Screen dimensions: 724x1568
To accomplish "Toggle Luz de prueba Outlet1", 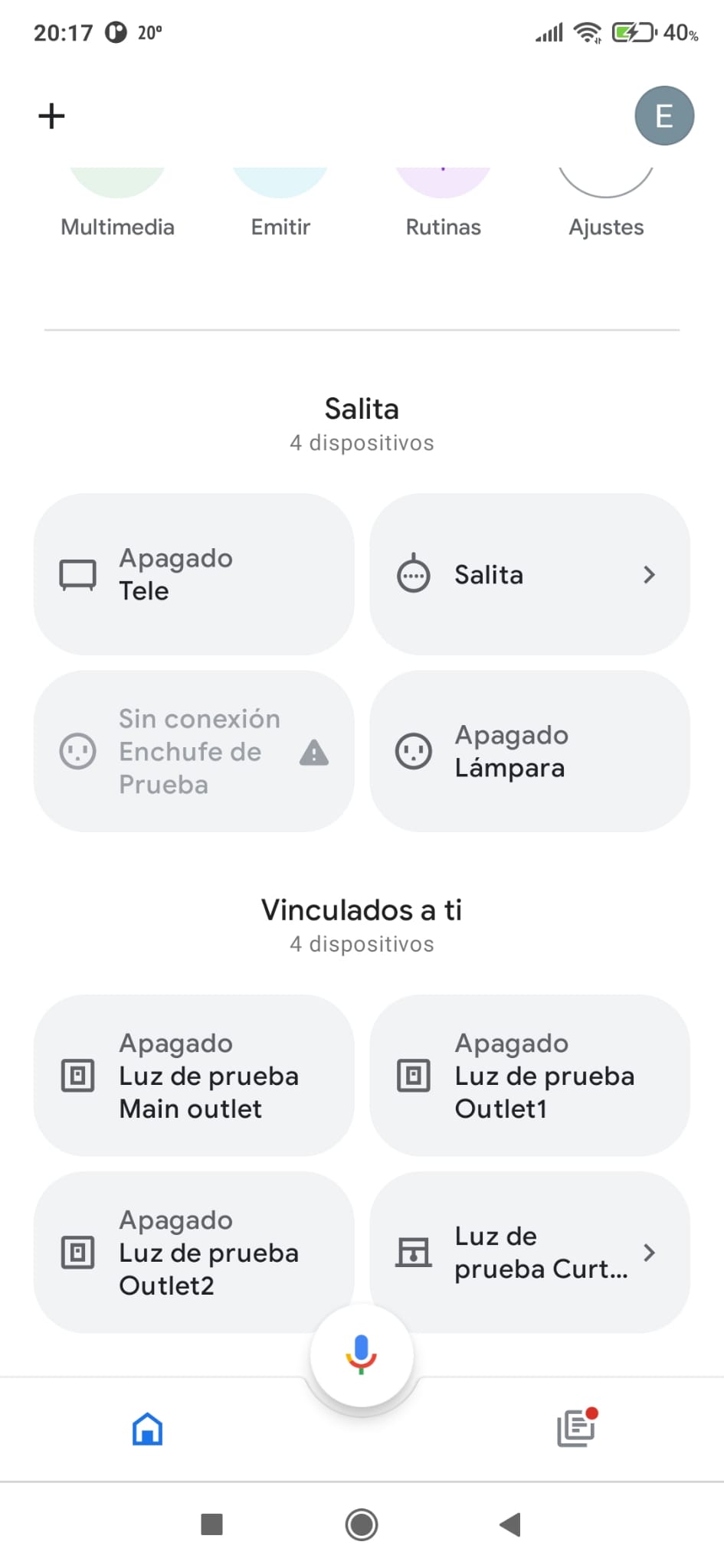I will coord(529,1075).
